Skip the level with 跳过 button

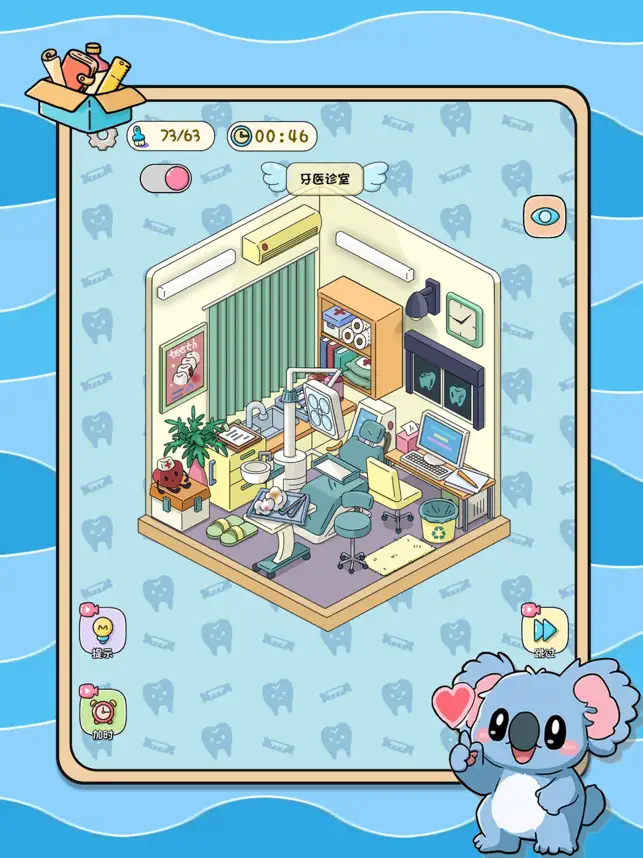544,632
